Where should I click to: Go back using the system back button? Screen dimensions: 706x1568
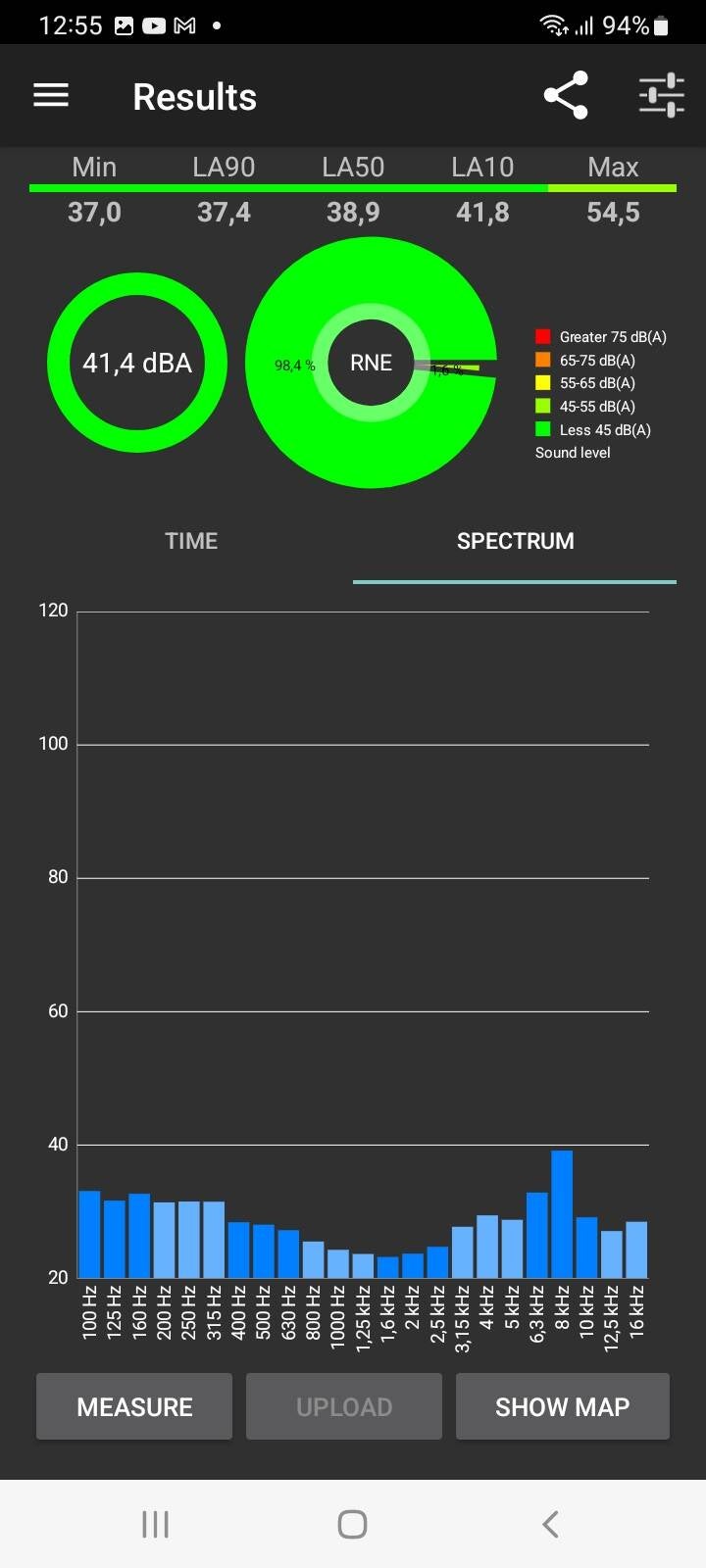tap(550, 1524)
